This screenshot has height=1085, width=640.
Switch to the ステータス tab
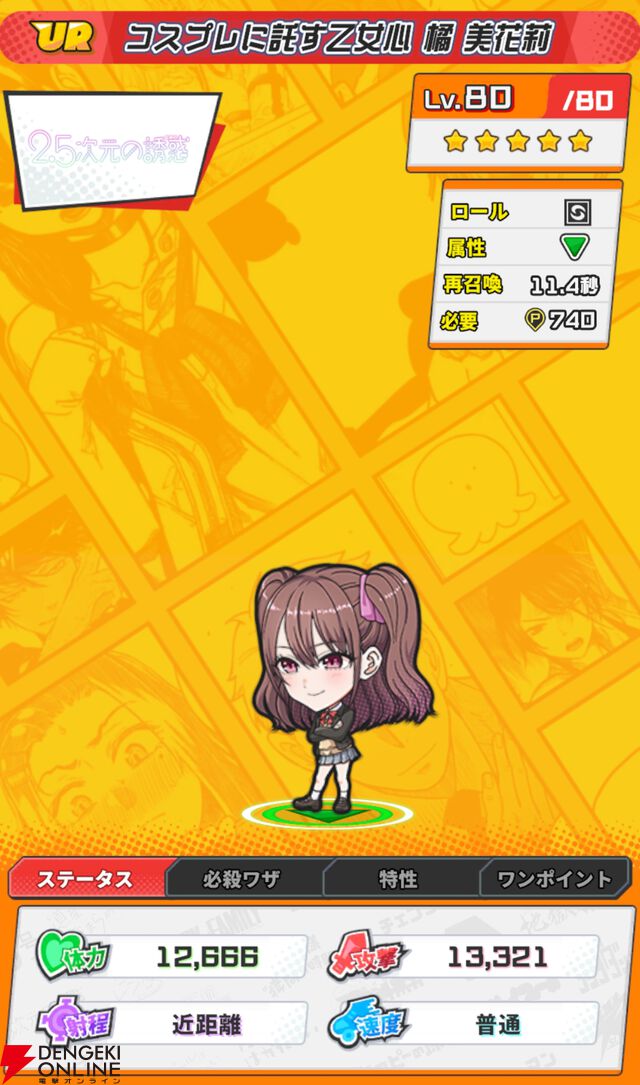[x=85, y=879]
